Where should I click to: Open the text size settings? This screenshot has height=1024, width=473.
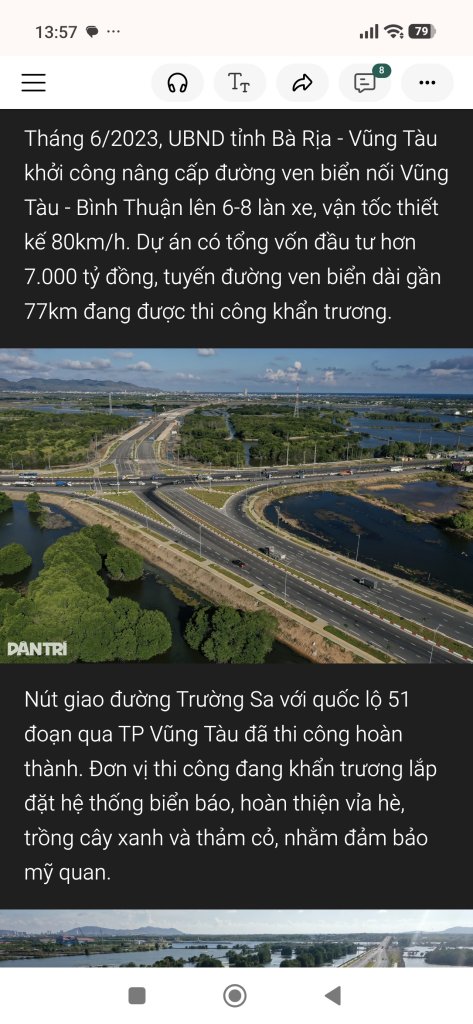click(x=239, y=83)
